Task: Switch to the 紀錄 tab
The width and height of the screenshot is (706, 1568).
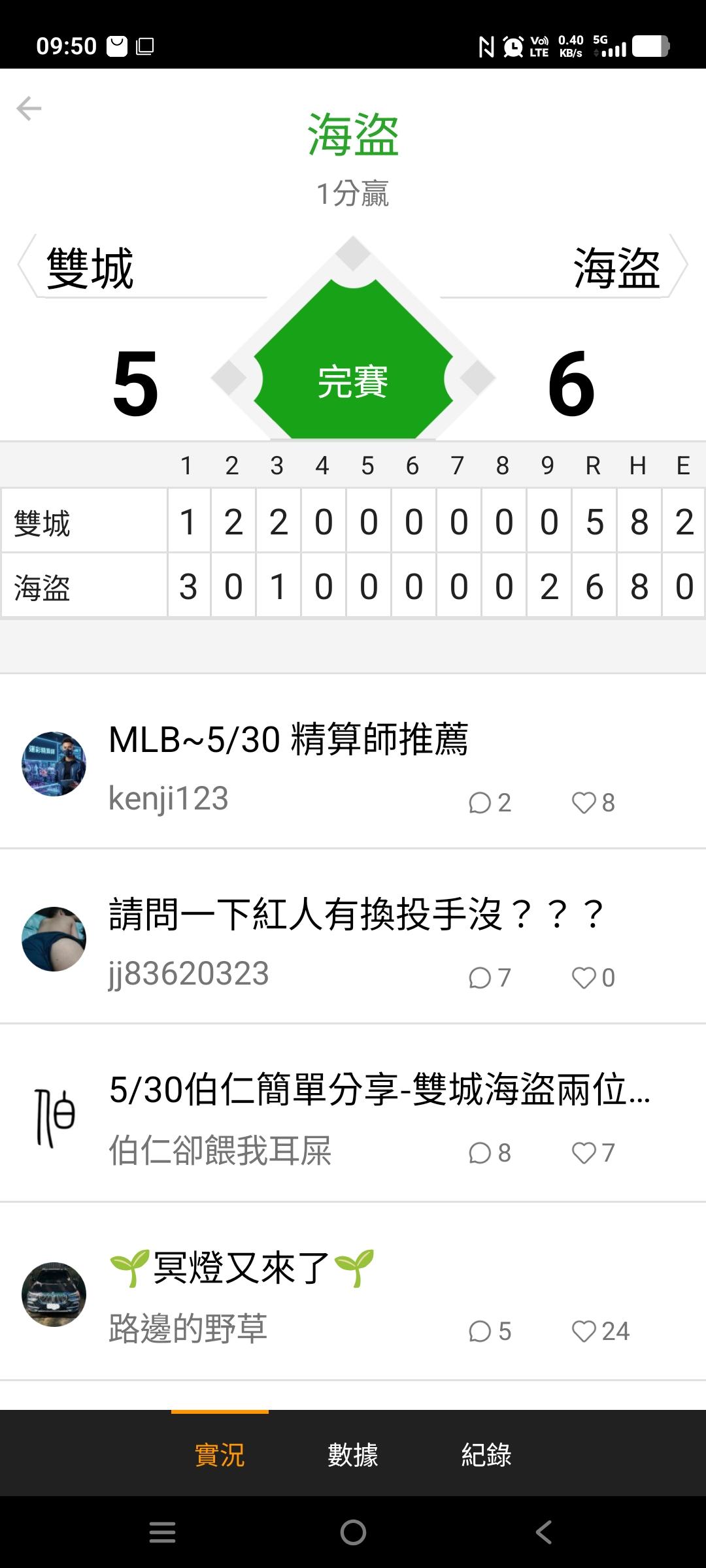Action: 486,1454
